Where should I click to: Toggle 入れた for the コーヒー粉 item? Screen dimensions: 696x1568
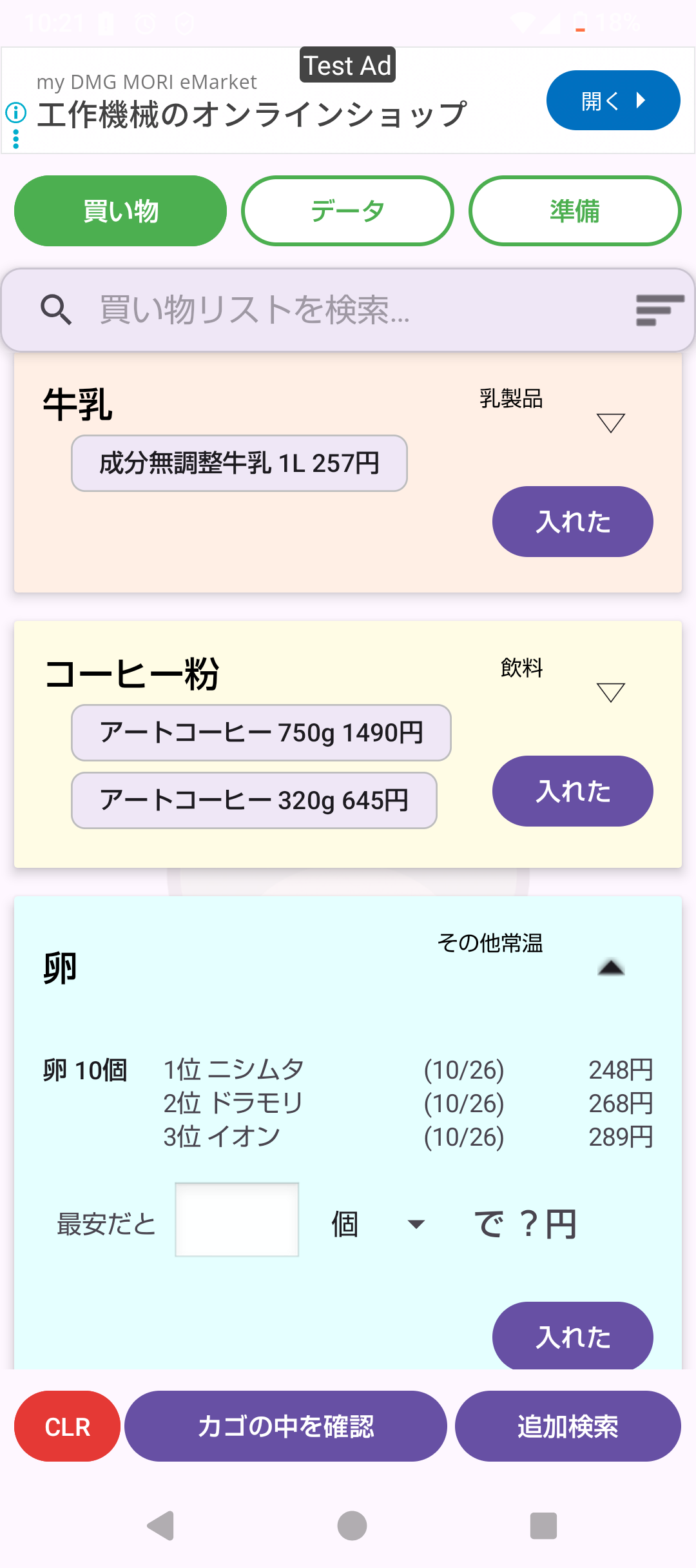pos(572,791)
